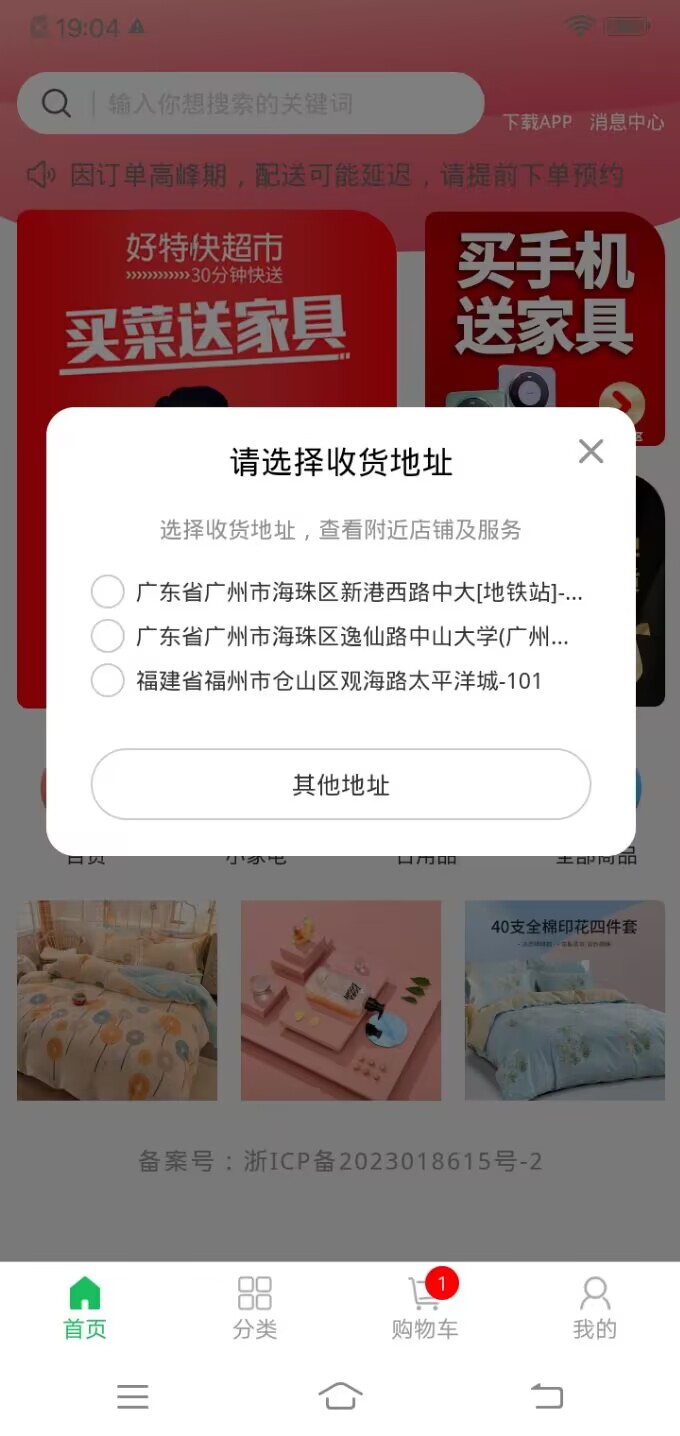Select the 福州市仓山区观海路太平洋城-101 address
This screenshot has height=1436, width=680.
point(108,681)
